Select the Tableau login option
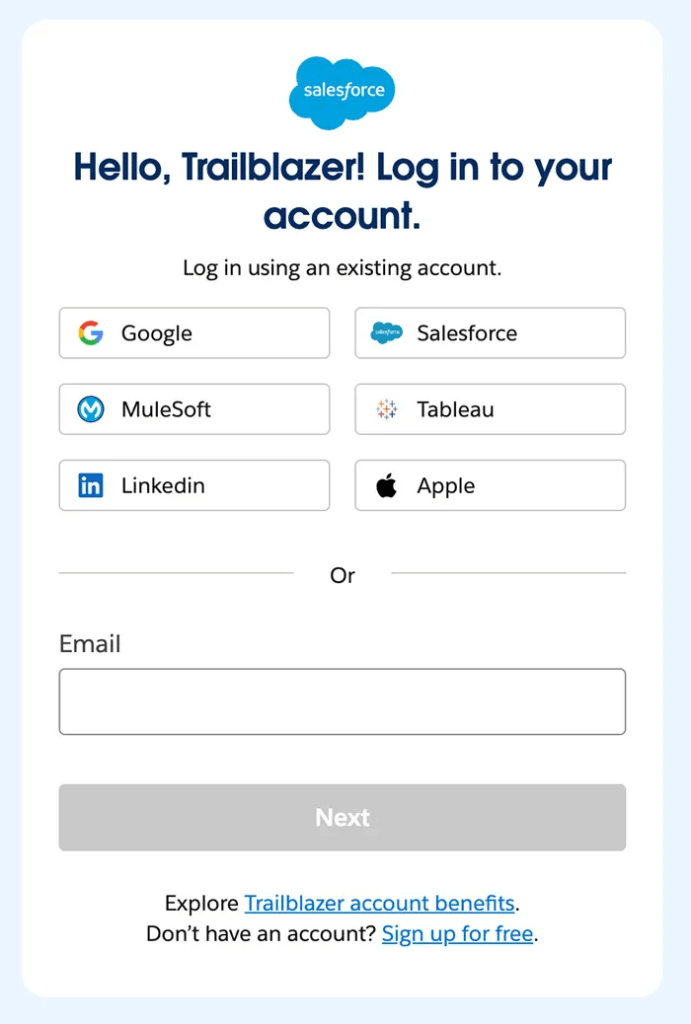The width and height of the screenshot is (691, 1024). pos(490,409)
